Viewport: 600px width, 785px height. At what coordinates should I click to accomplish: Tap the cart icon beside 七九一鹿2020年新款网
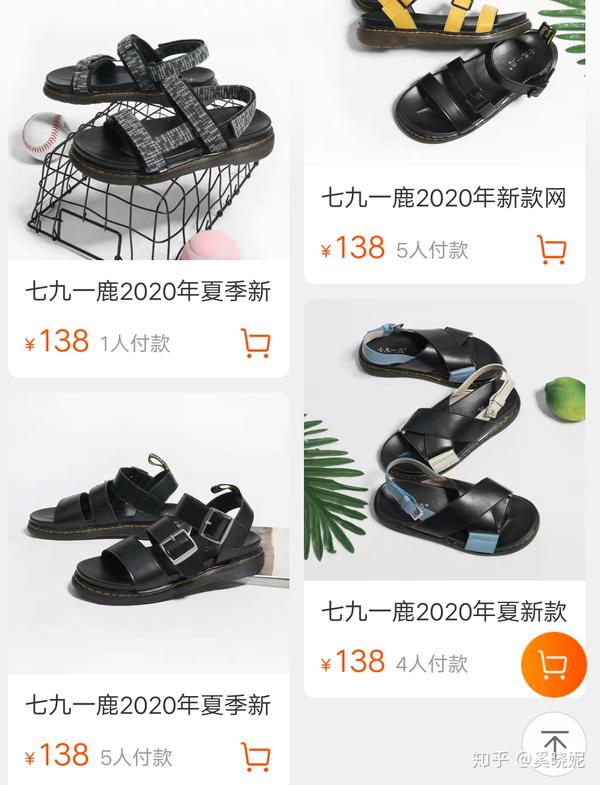[x=551, y=249]
